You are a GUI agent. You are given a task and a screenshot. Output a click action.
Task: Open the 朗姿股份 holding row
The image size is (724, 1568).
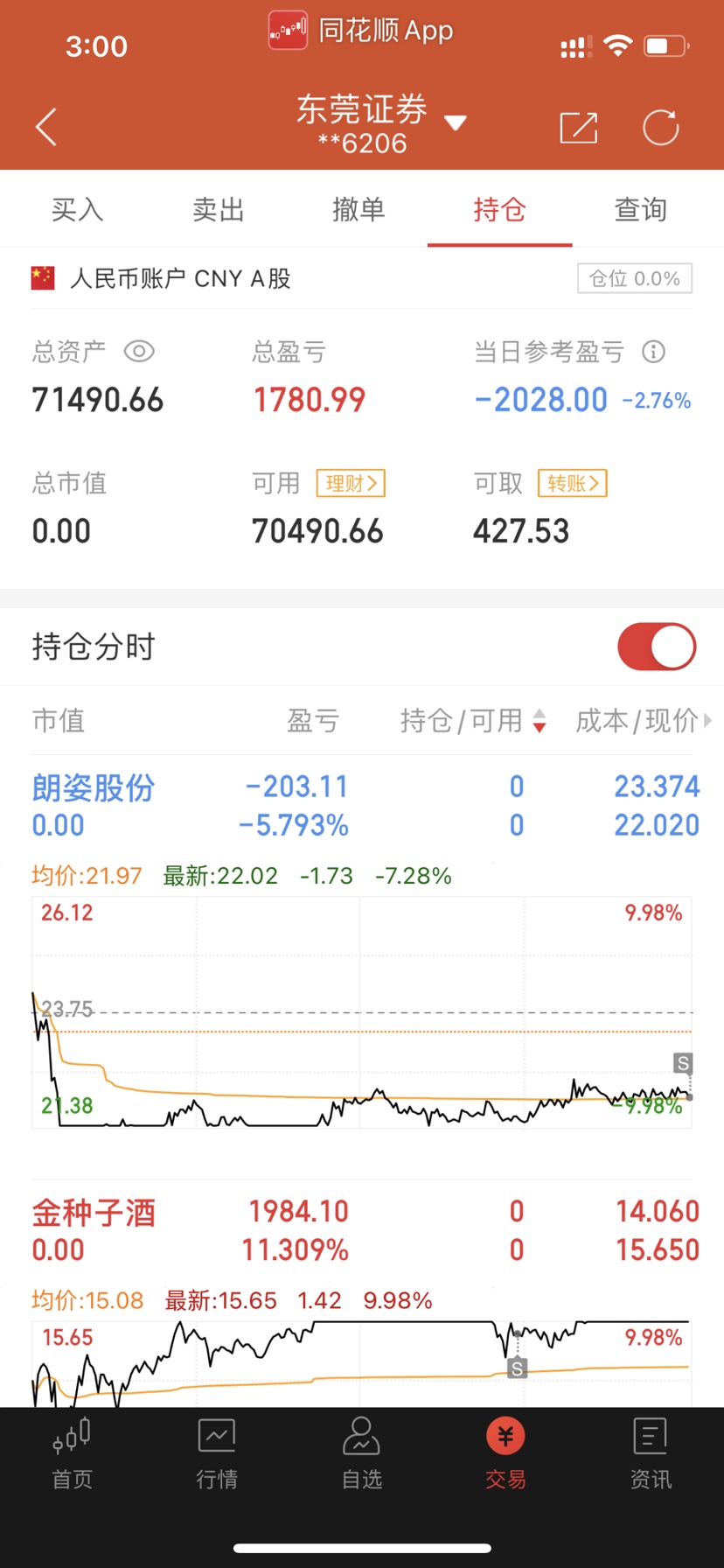[362, 806]
